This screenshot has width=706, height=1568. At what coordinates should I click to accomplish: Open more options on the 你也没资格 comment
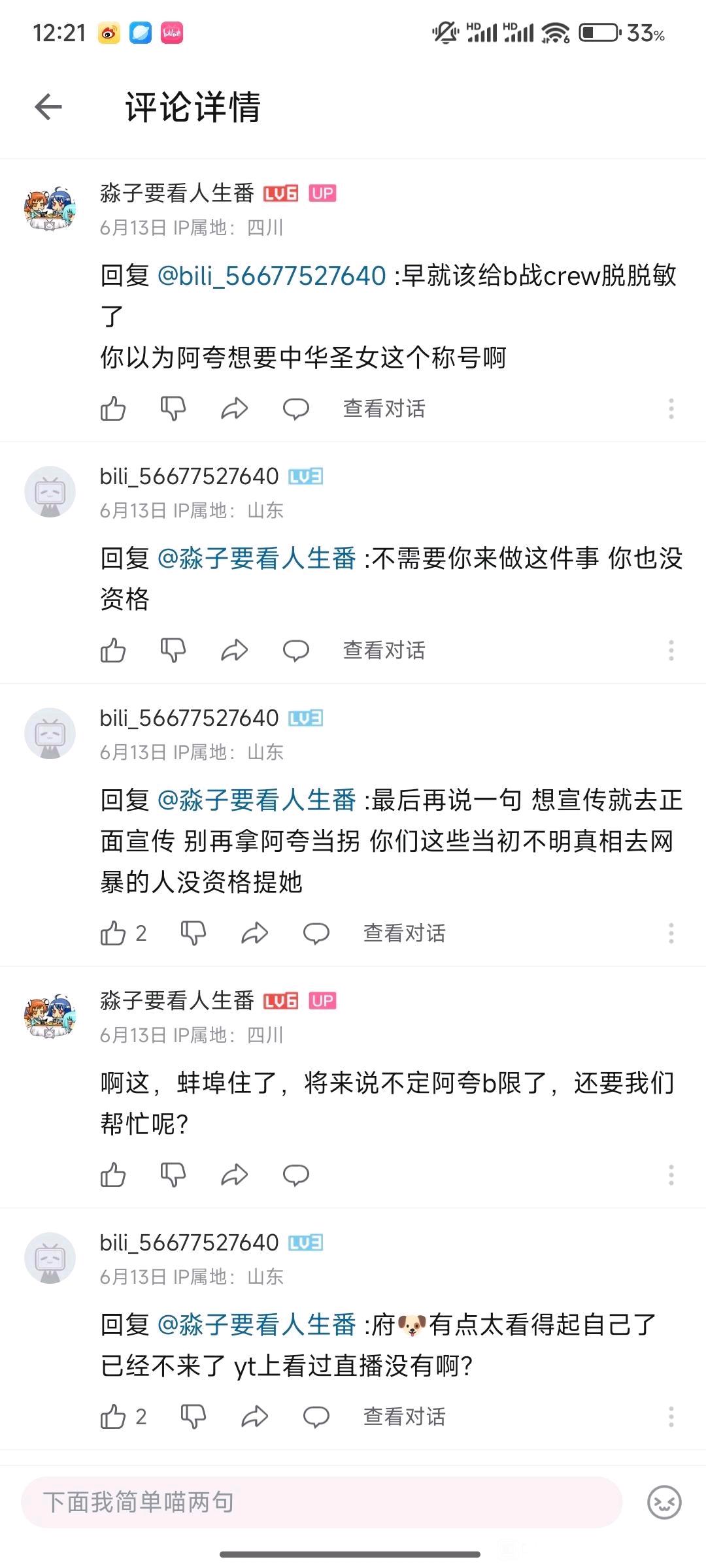click(x=671, y=651)
